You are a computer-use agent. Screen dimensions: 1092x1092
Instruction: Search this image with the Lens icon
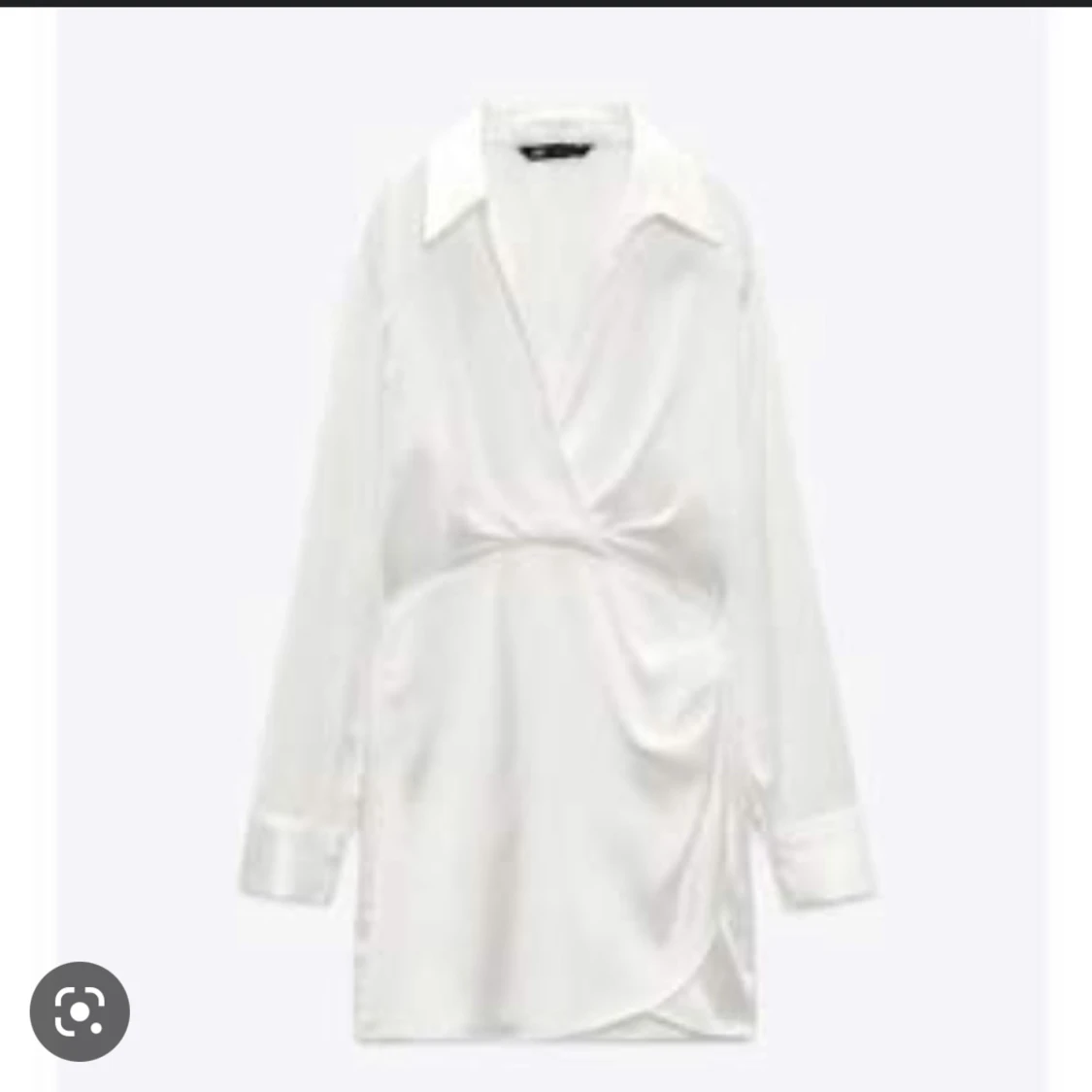(80, 1010)
